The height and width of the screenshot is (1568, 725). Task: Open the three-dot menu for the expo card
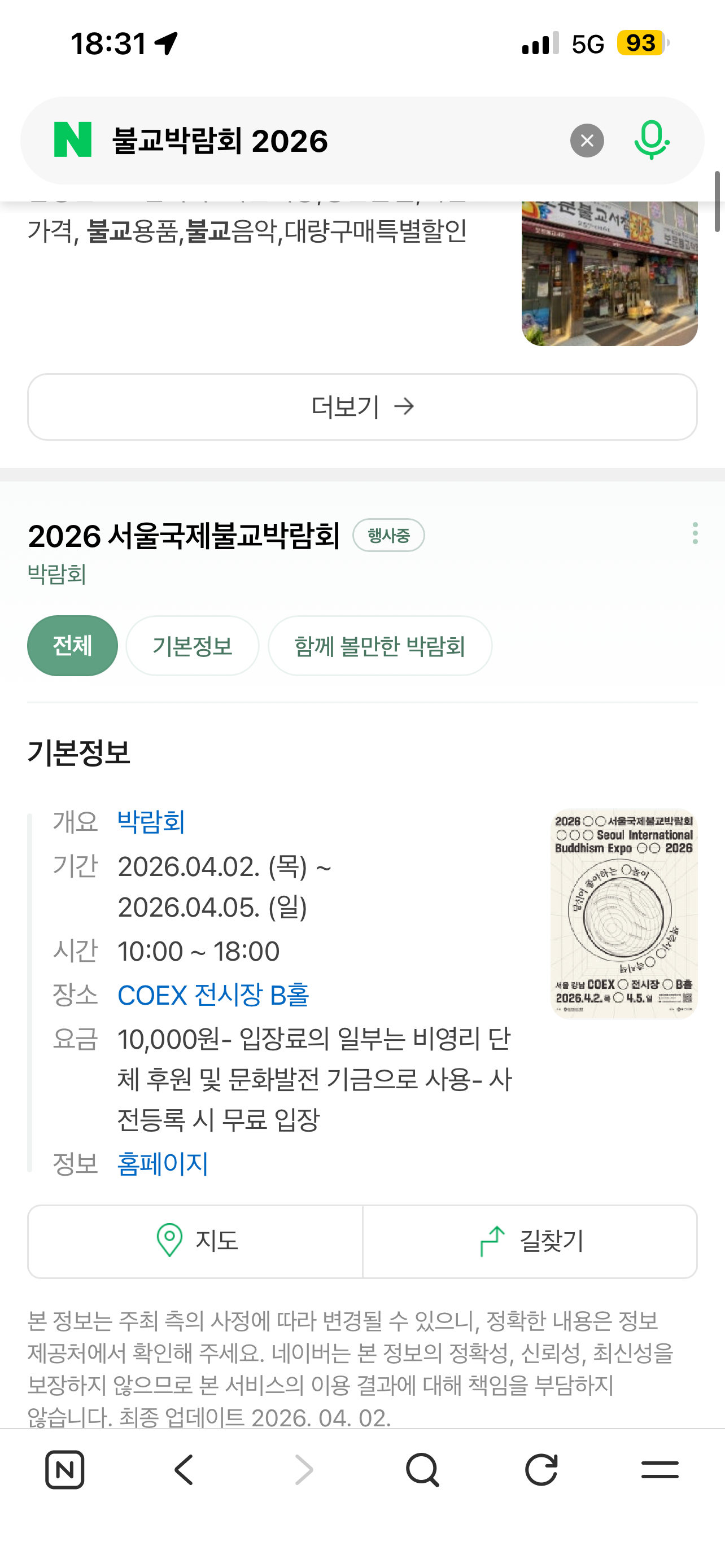coord(695,533)
